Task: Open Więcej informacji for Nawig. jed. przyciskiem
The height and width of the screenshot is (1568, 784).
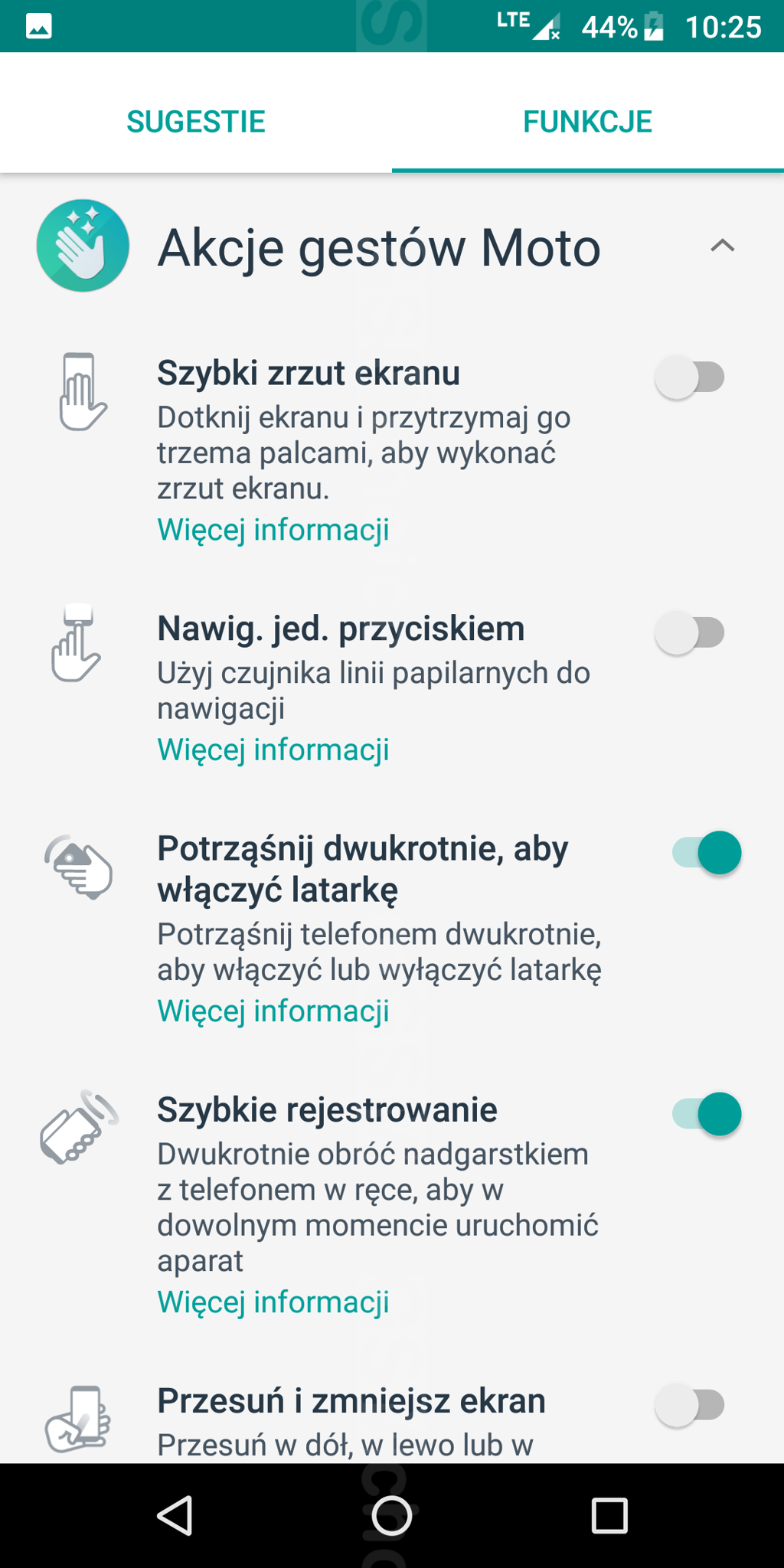Action: pyautogui.click(x=273, y=750)
